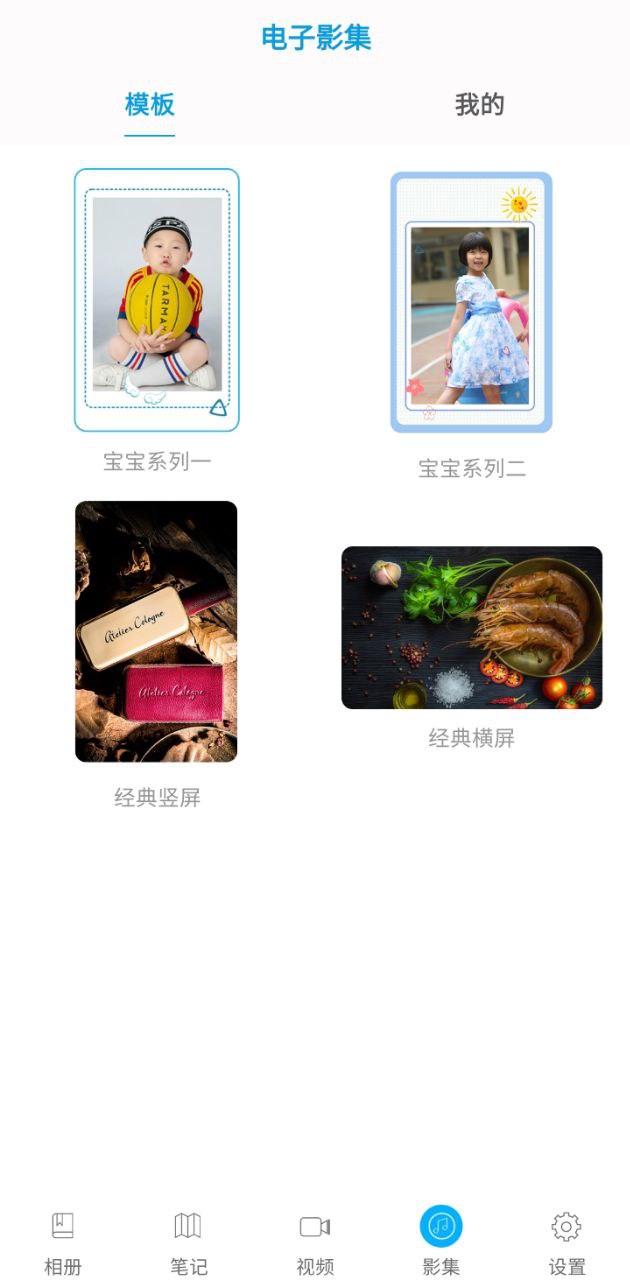The image size is (630, 1280).
Task: Choose the 经典竖屏 template
Action: click(x=157, y=631)
